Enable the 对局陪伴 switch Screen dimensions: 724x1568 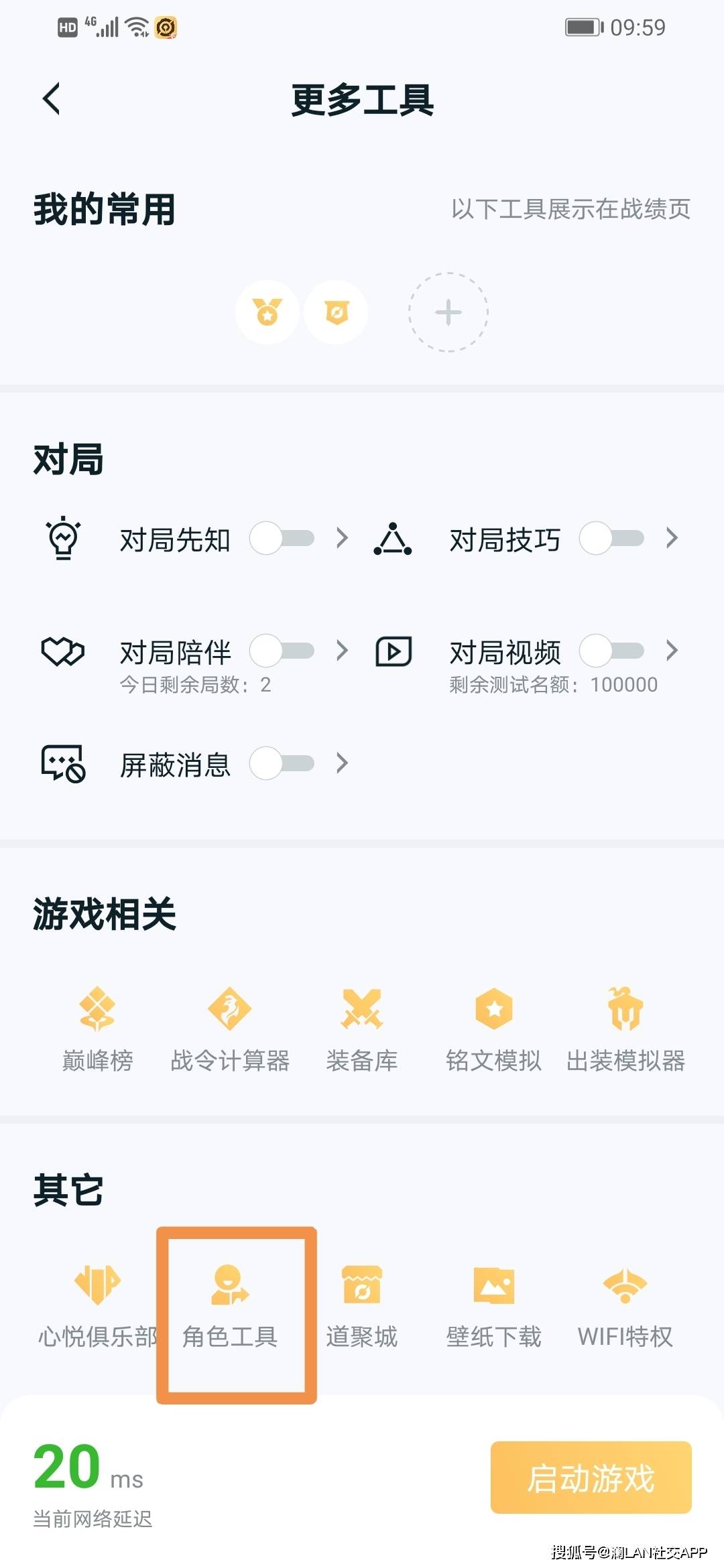(x=282, y=651)
